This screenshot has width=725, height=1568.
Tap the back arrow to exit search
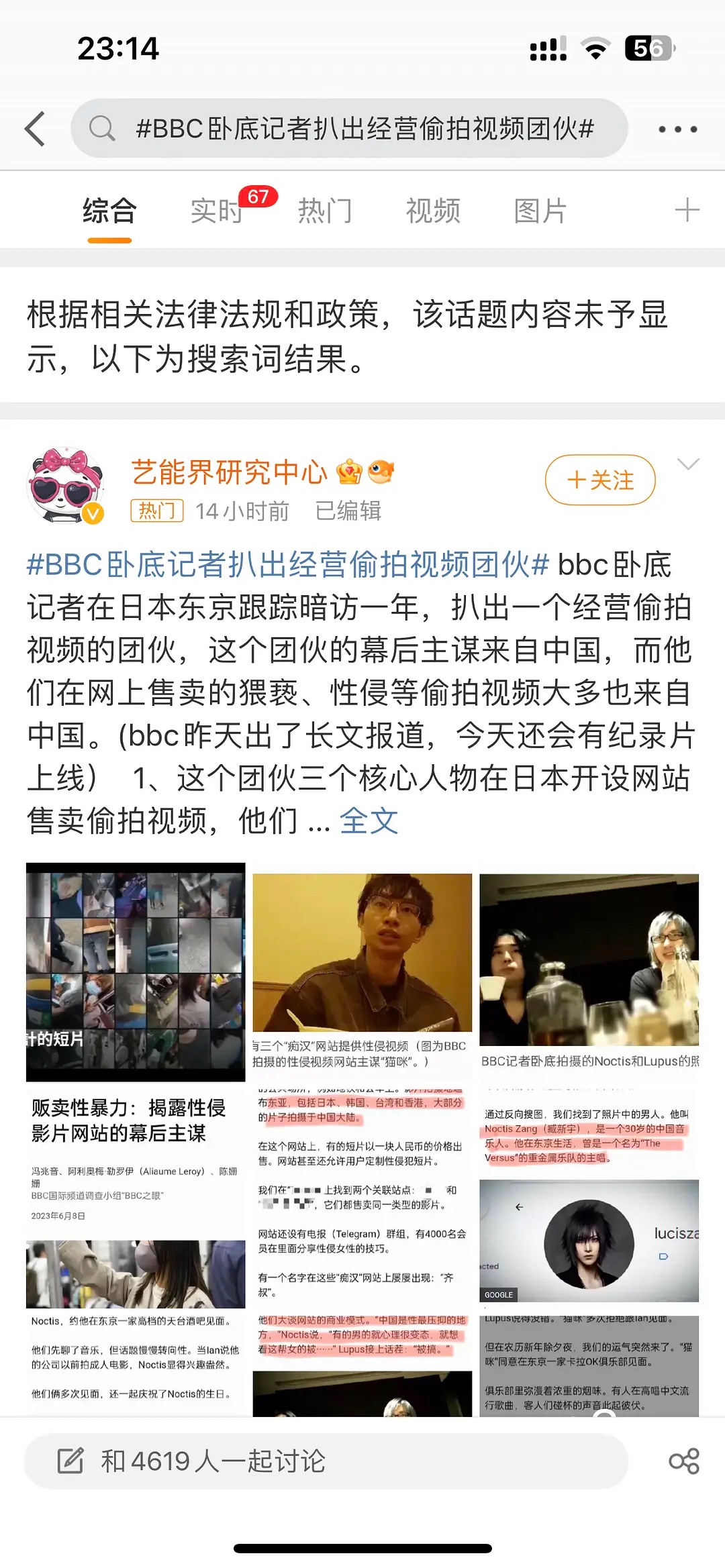tap(37, 128)
